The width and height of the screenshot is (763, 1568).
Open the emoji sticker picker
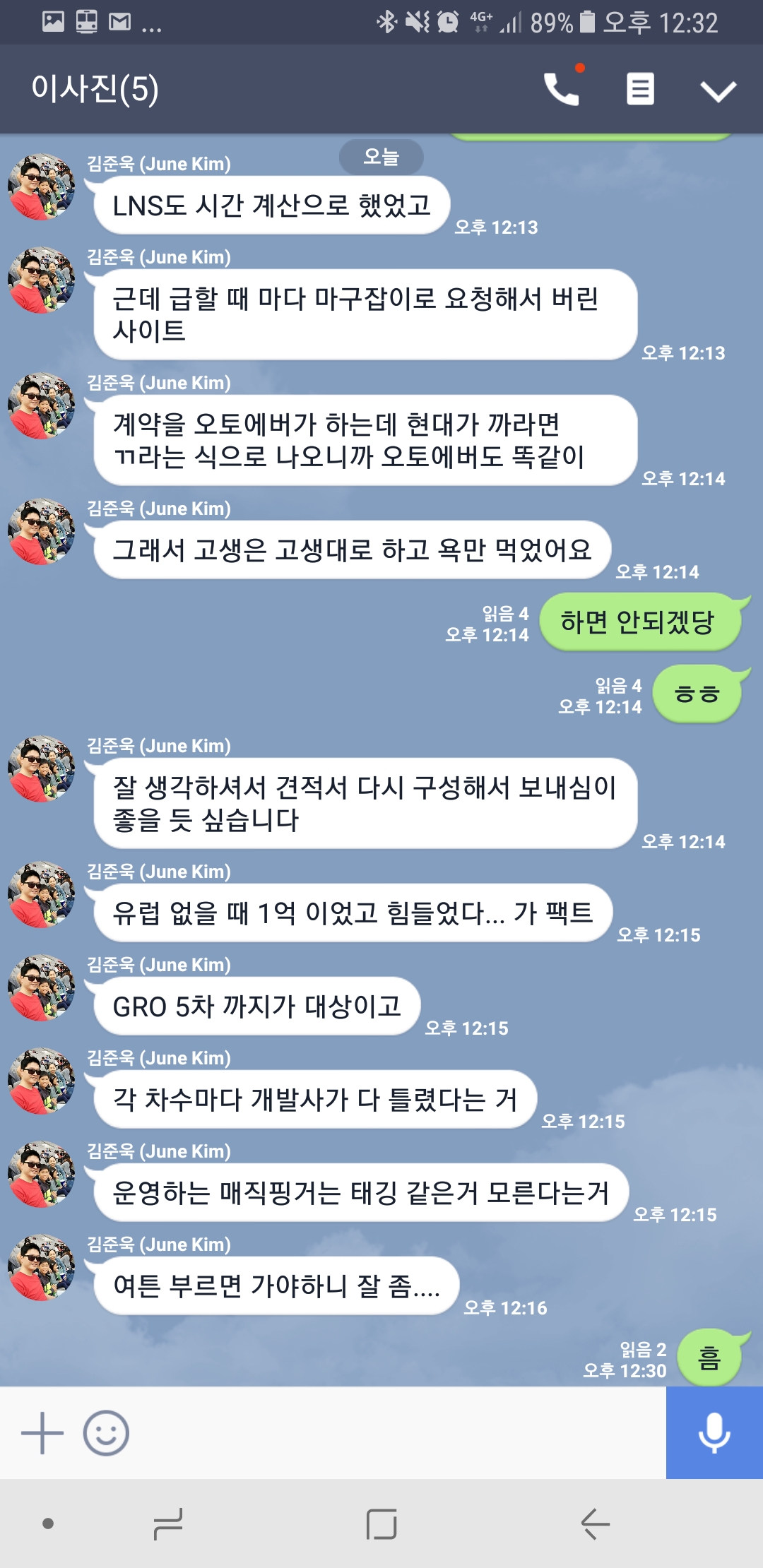tap(106, 1433)
